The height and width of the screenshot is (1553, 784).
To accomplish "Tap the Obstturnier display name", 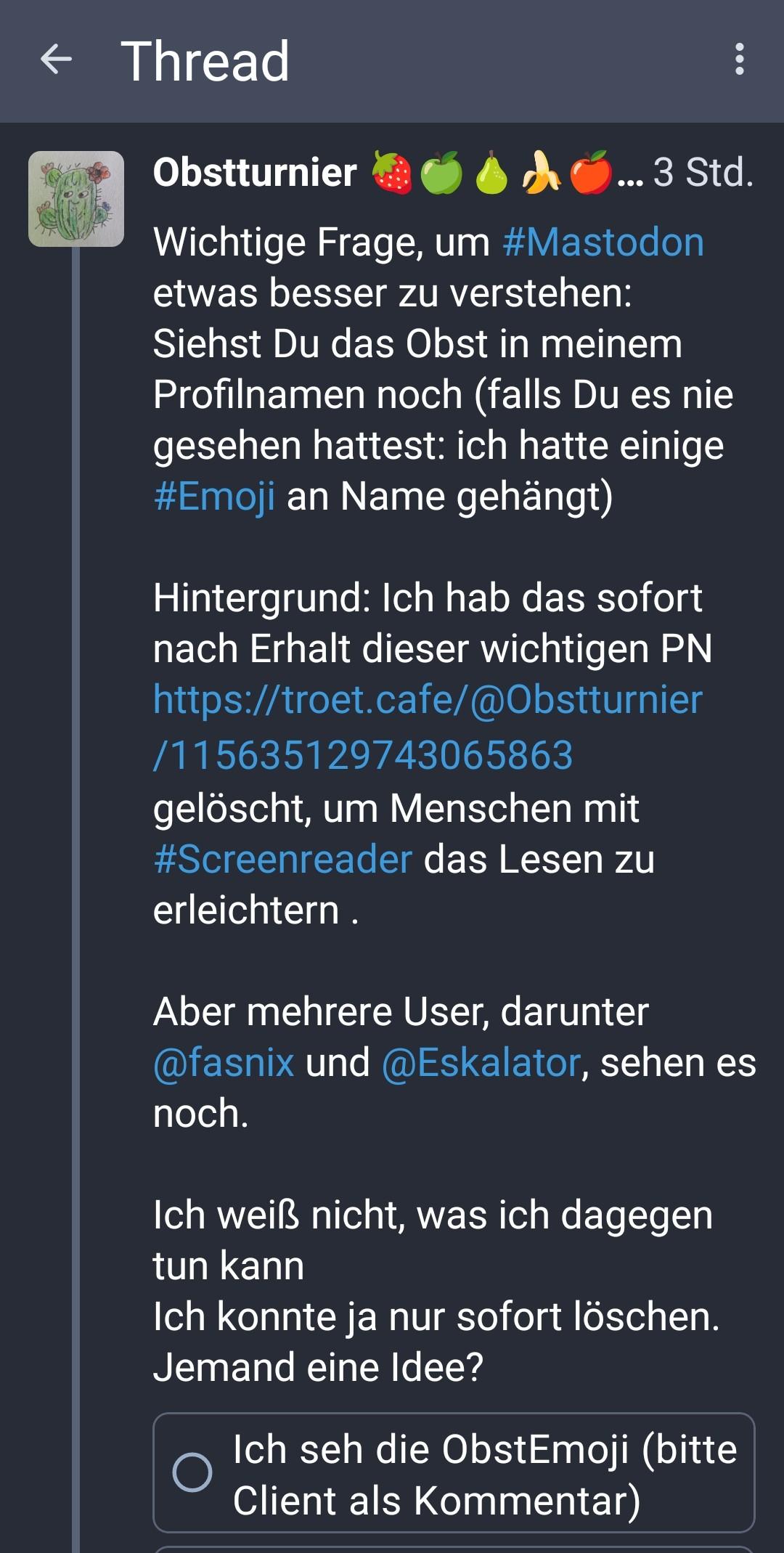I will point(255,173).
